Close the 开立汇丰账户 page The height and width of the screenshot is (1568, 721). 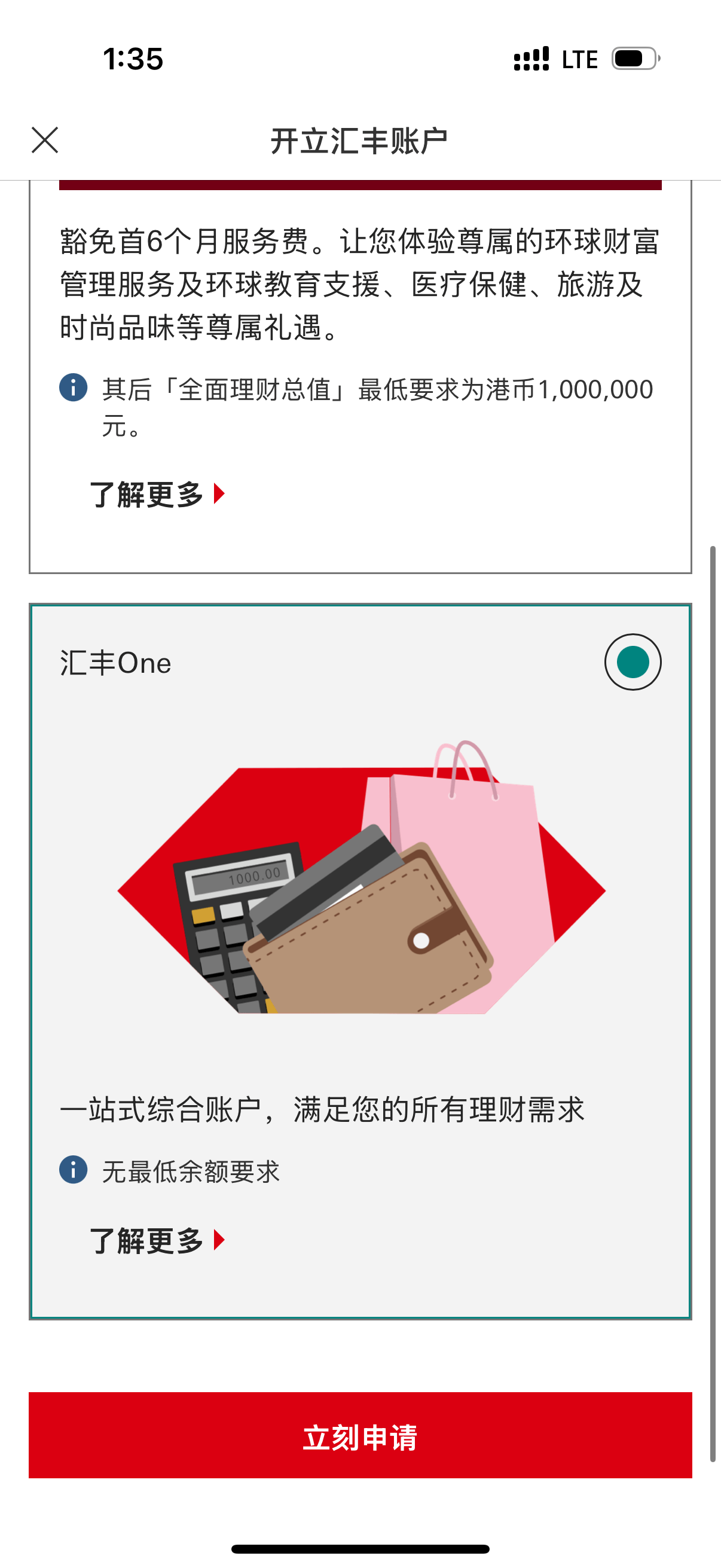45,141
